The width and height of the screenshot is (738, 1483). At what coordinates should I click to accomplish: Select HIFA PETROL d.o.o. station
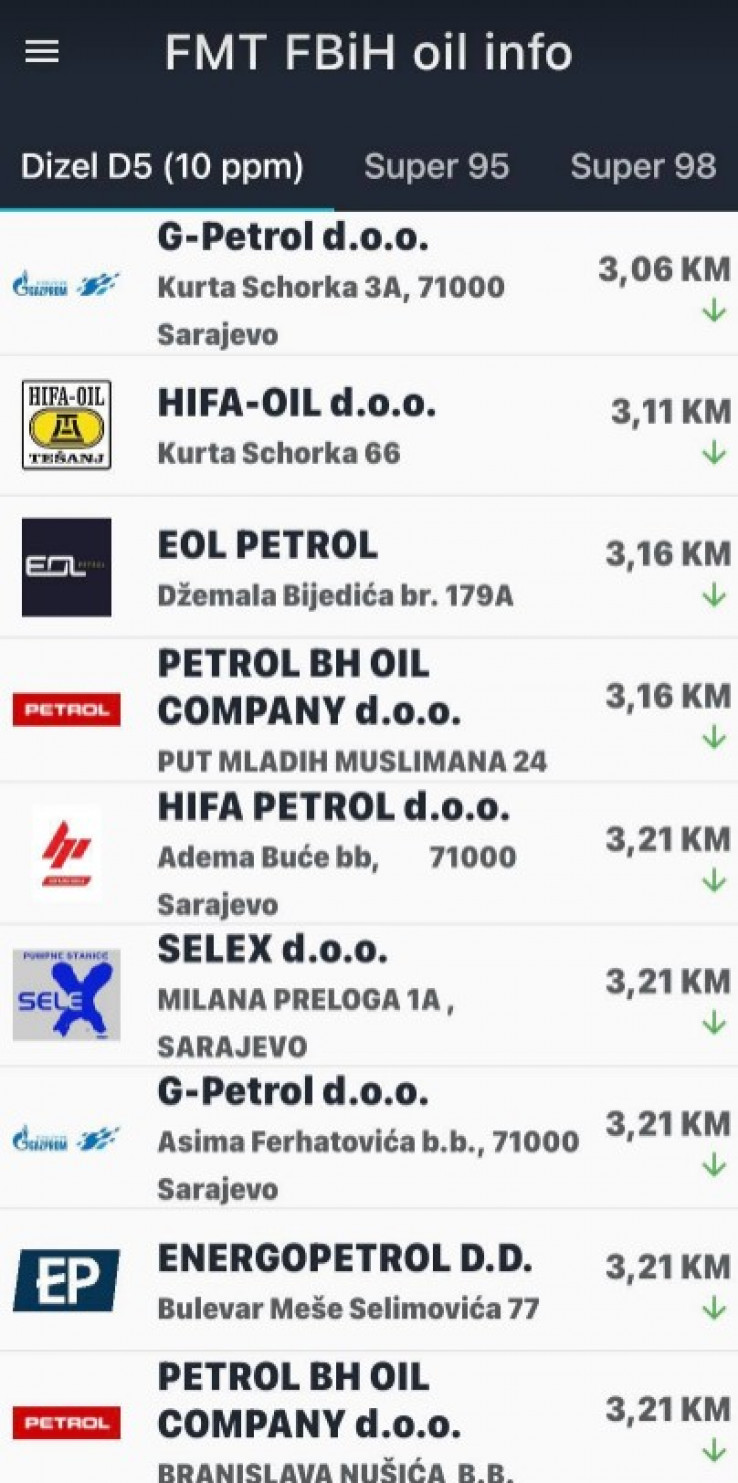coord(369,853)
